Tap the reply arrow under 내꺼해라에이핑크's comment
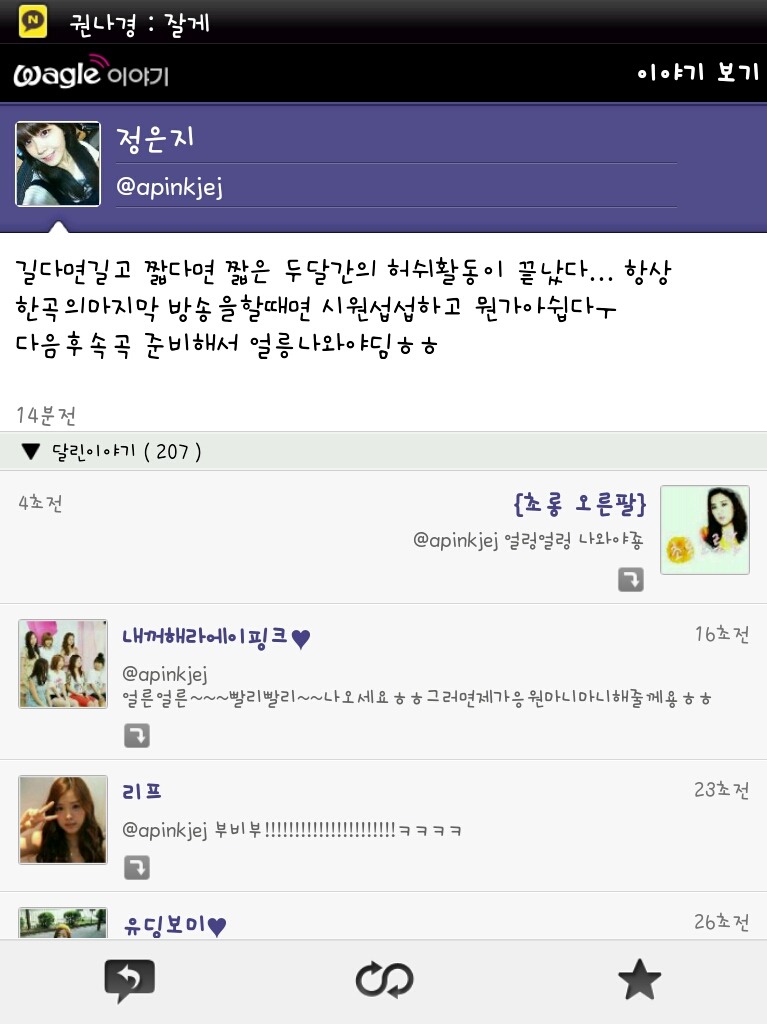Image resolution: width=767 pixels, height=1024 pixels. click(137, 736)
